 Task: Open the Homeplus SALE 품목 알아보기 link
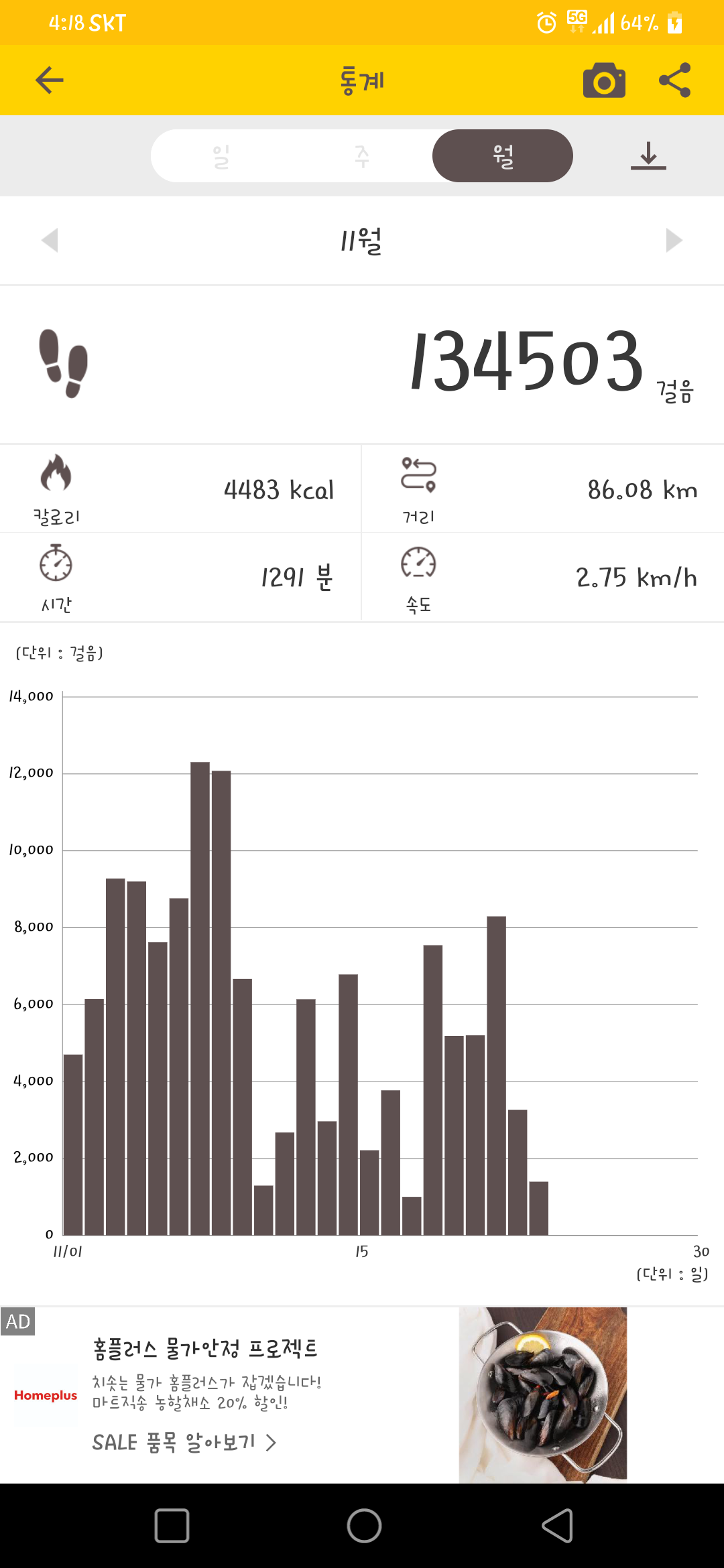pyautogui.click(x=184, y=1443)
